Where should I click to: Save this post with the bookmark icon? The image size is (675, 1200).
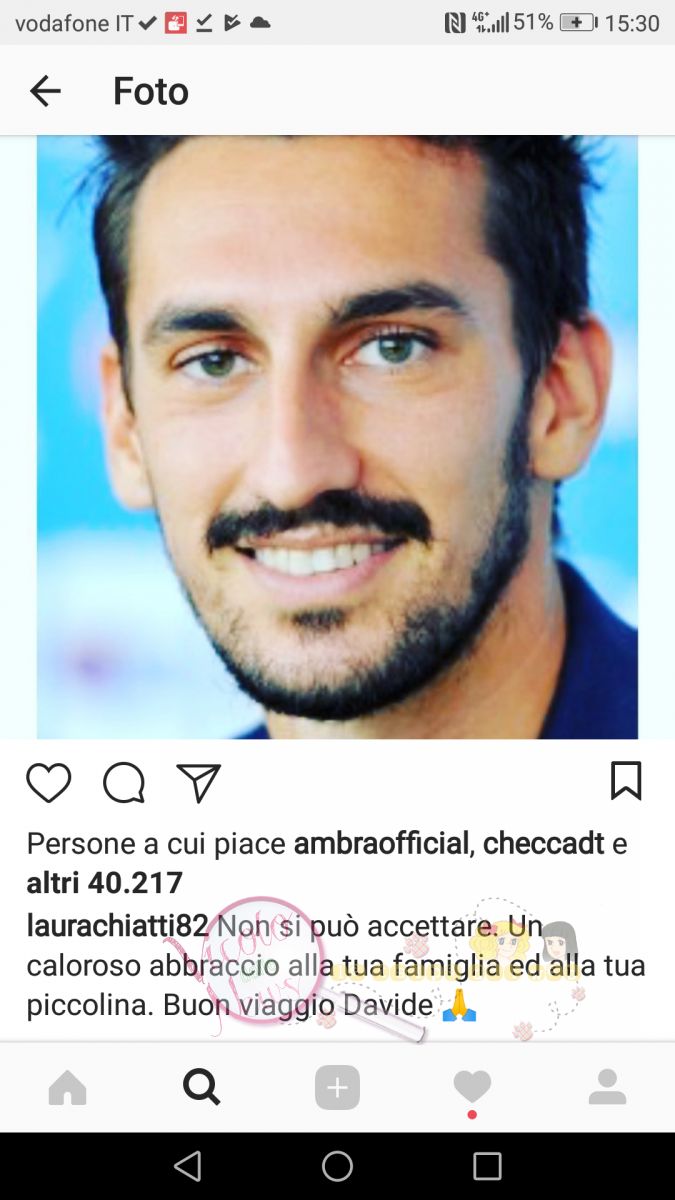click(x=626, y=781)
